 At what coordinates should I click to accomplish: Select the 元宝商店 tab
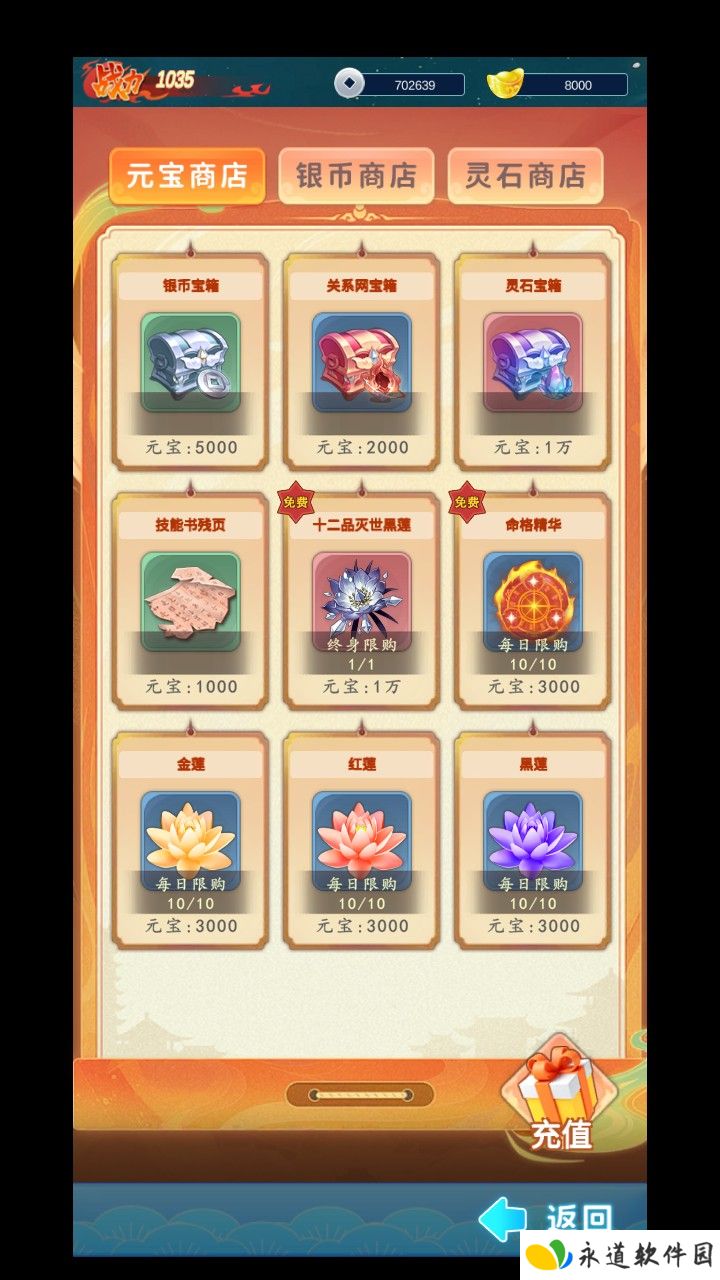point(186,176)
